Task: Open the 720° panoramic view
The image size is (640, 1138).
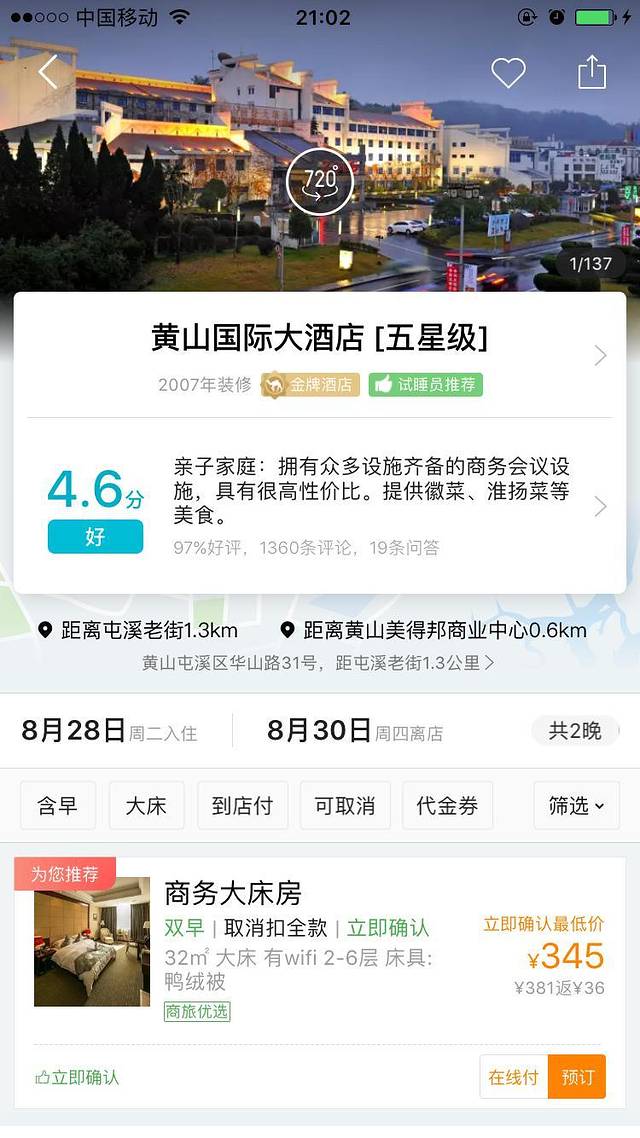Action: click(320, 182)
